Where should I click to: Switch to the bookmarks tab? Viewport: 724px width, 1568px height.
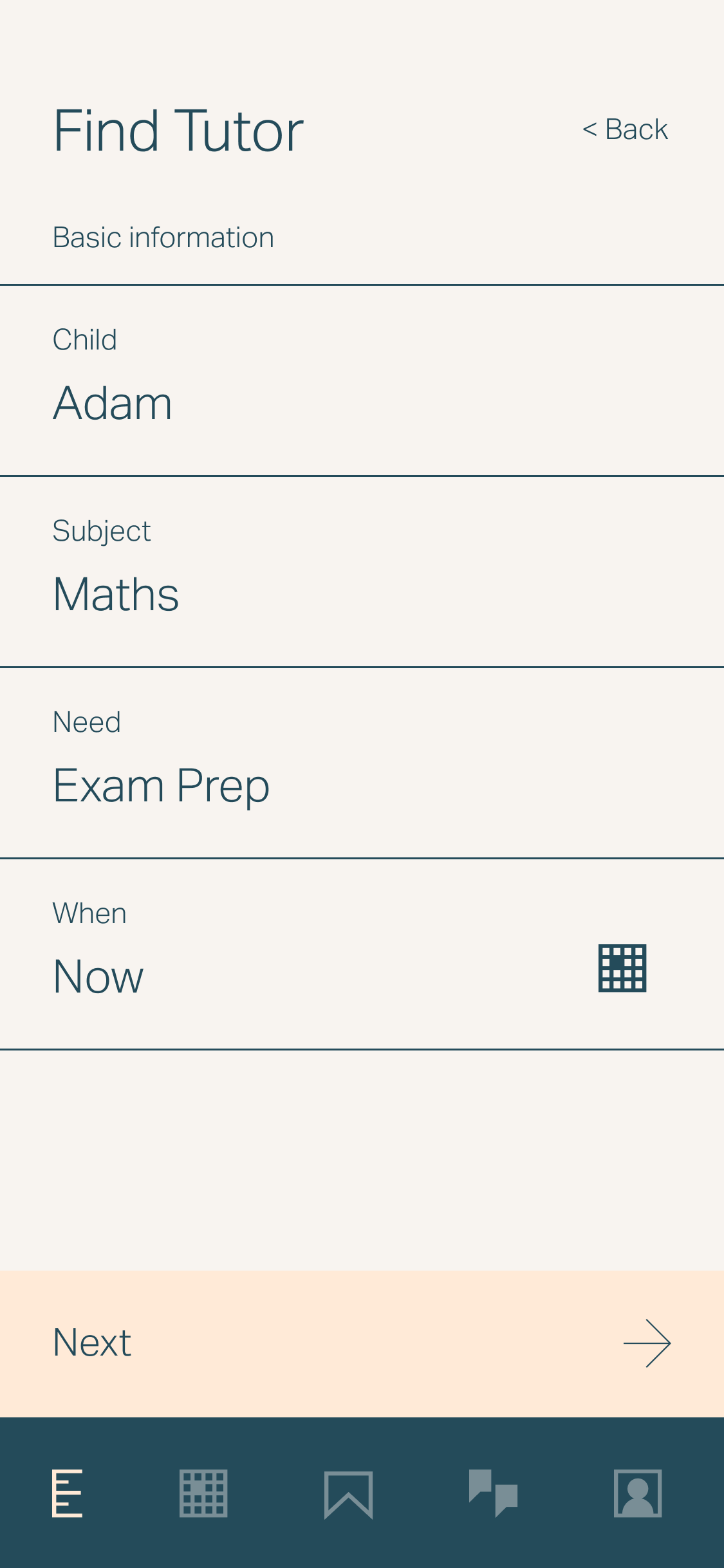348,1493
